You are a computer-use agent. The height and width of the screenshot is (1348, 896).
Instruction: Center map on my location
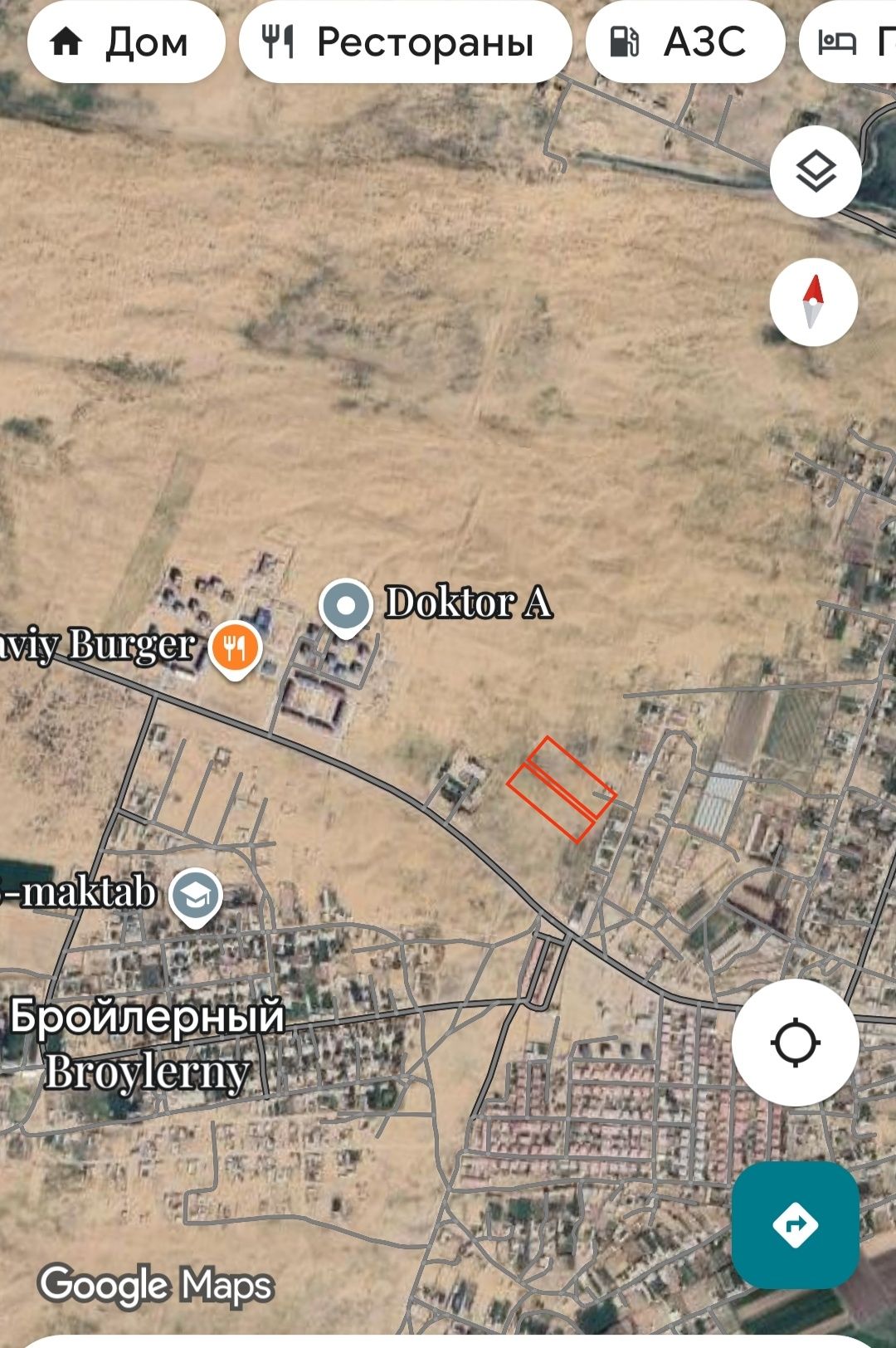795,1042
